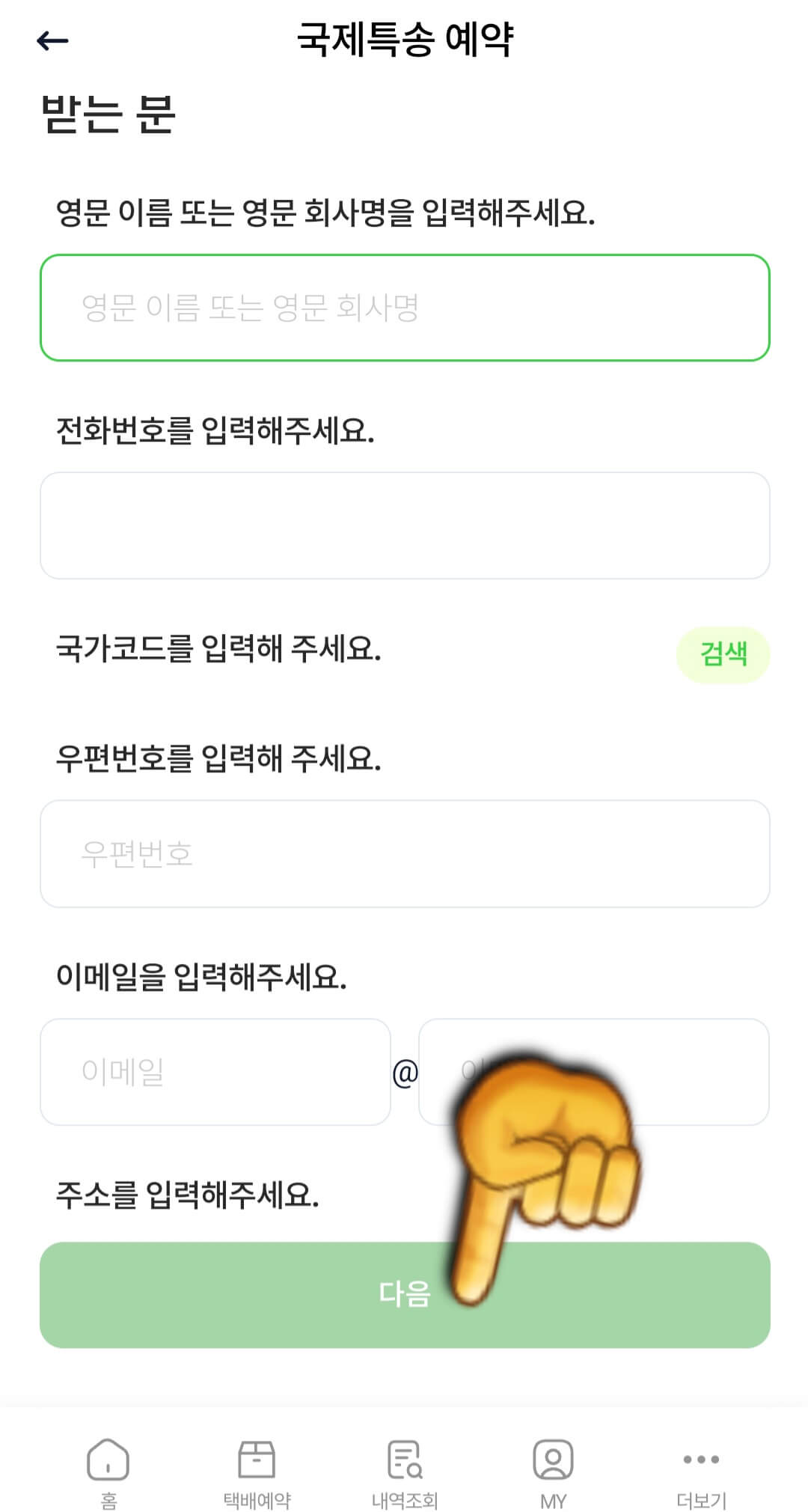Viewport: 808px width, 1512px height.
Task: Click the phone number input field
Action: [x=404, y=524]
